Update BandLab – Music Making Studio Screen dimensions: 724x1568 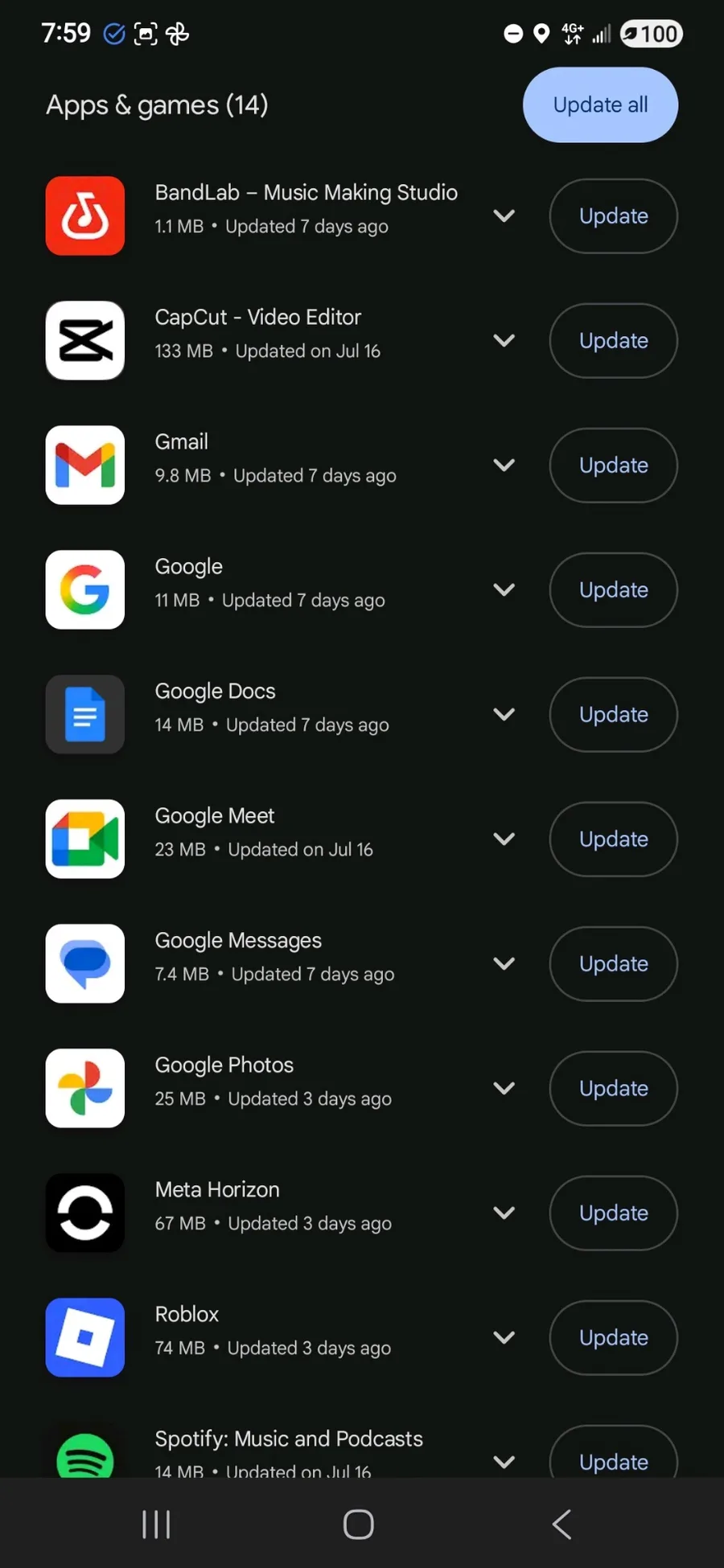(x=613, y=215)
